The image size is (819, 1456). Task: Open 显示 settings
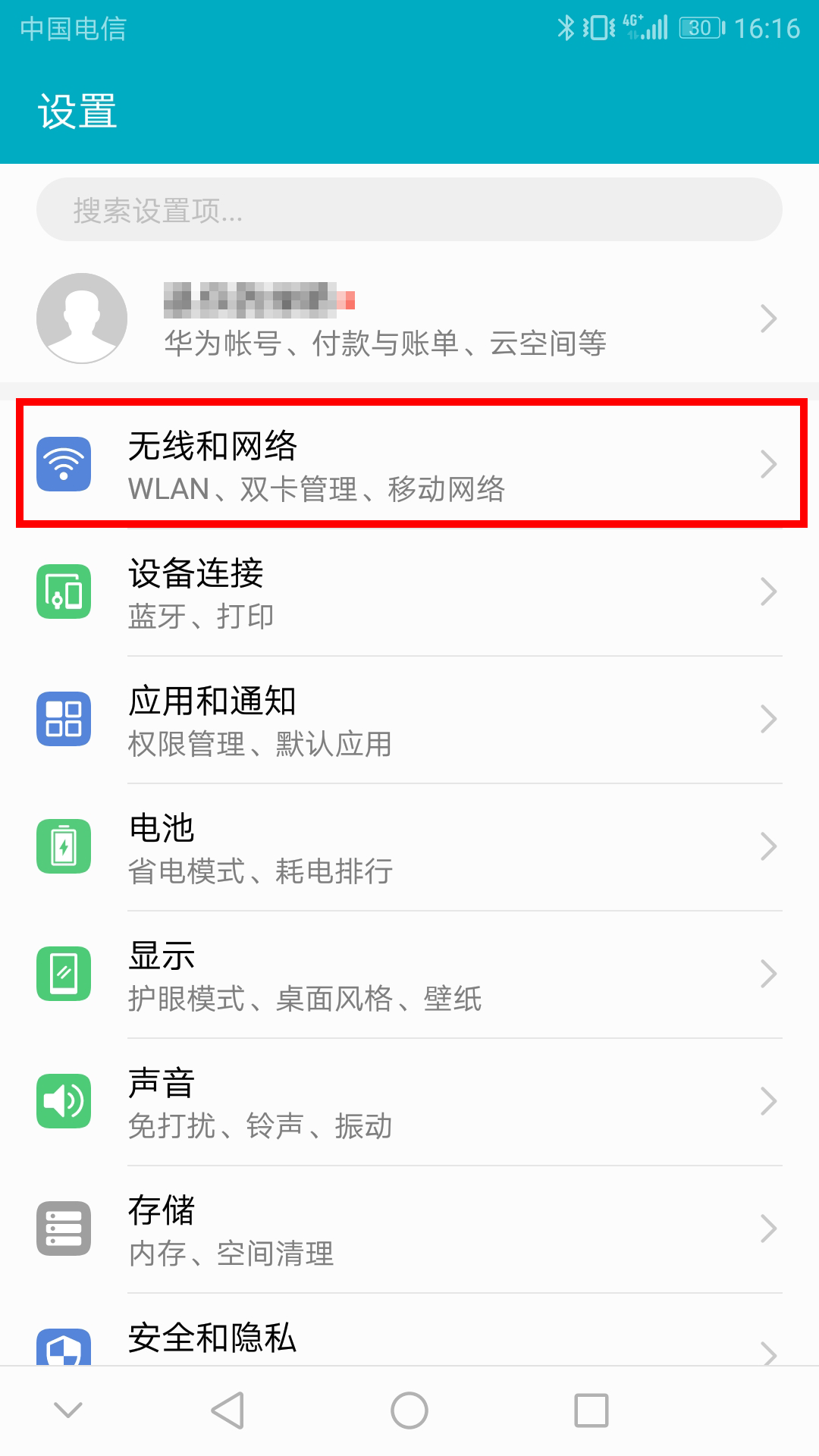pyautogui.click(x=409, y=974)
